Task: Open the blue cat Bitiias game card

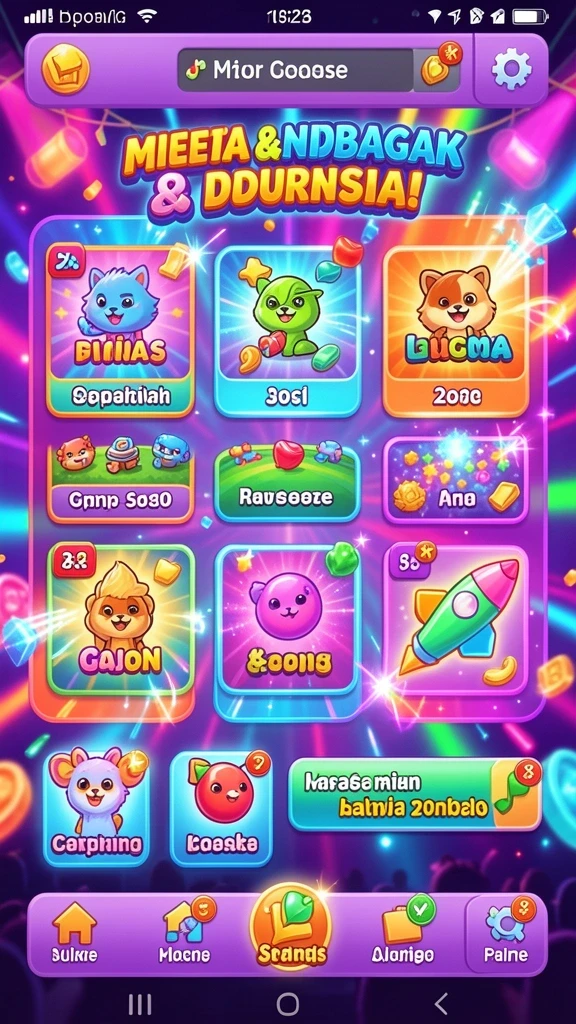Action: click(x=120, y=330)
